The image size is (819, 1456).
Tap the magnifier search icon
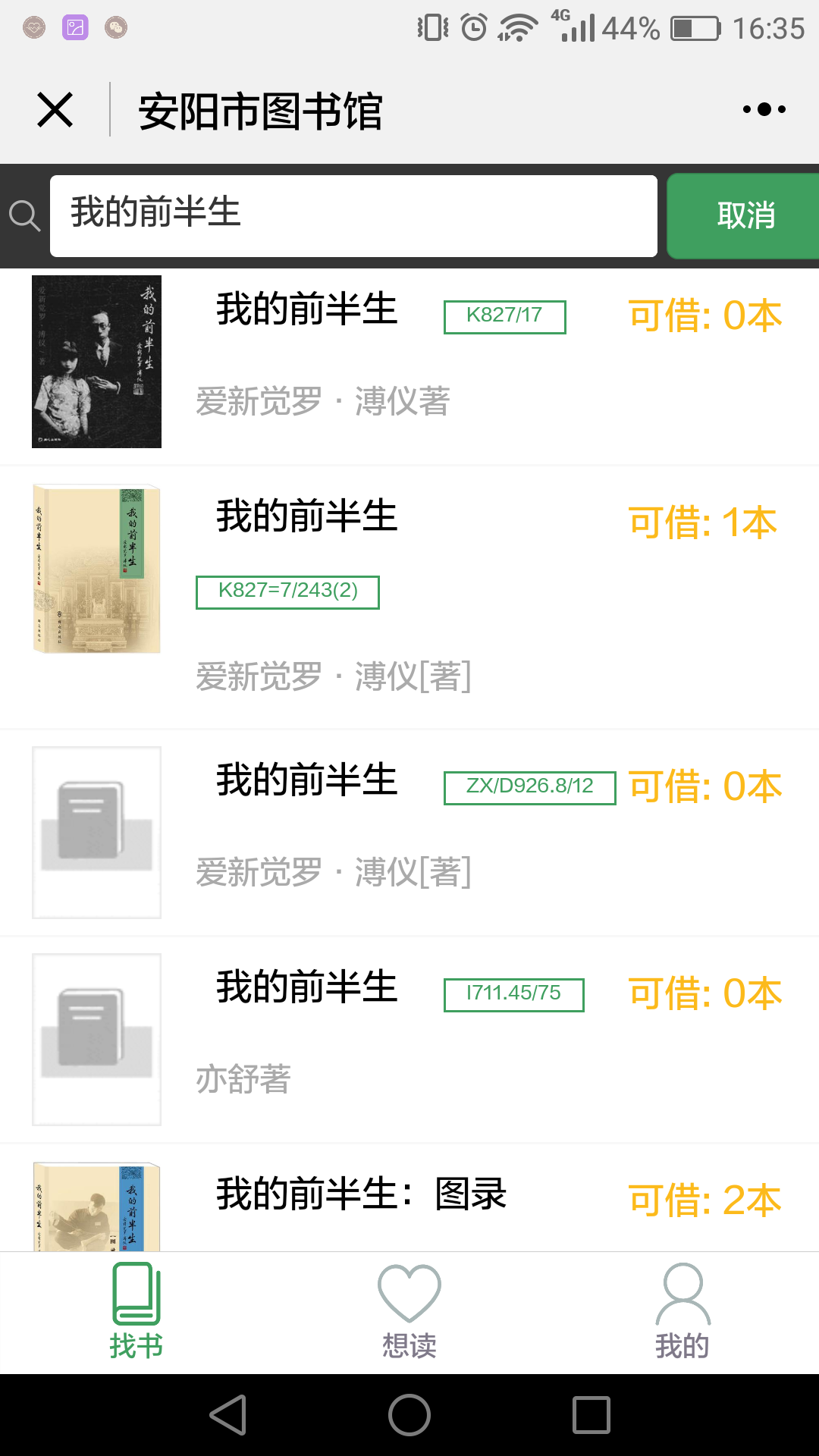pos(24,216)
